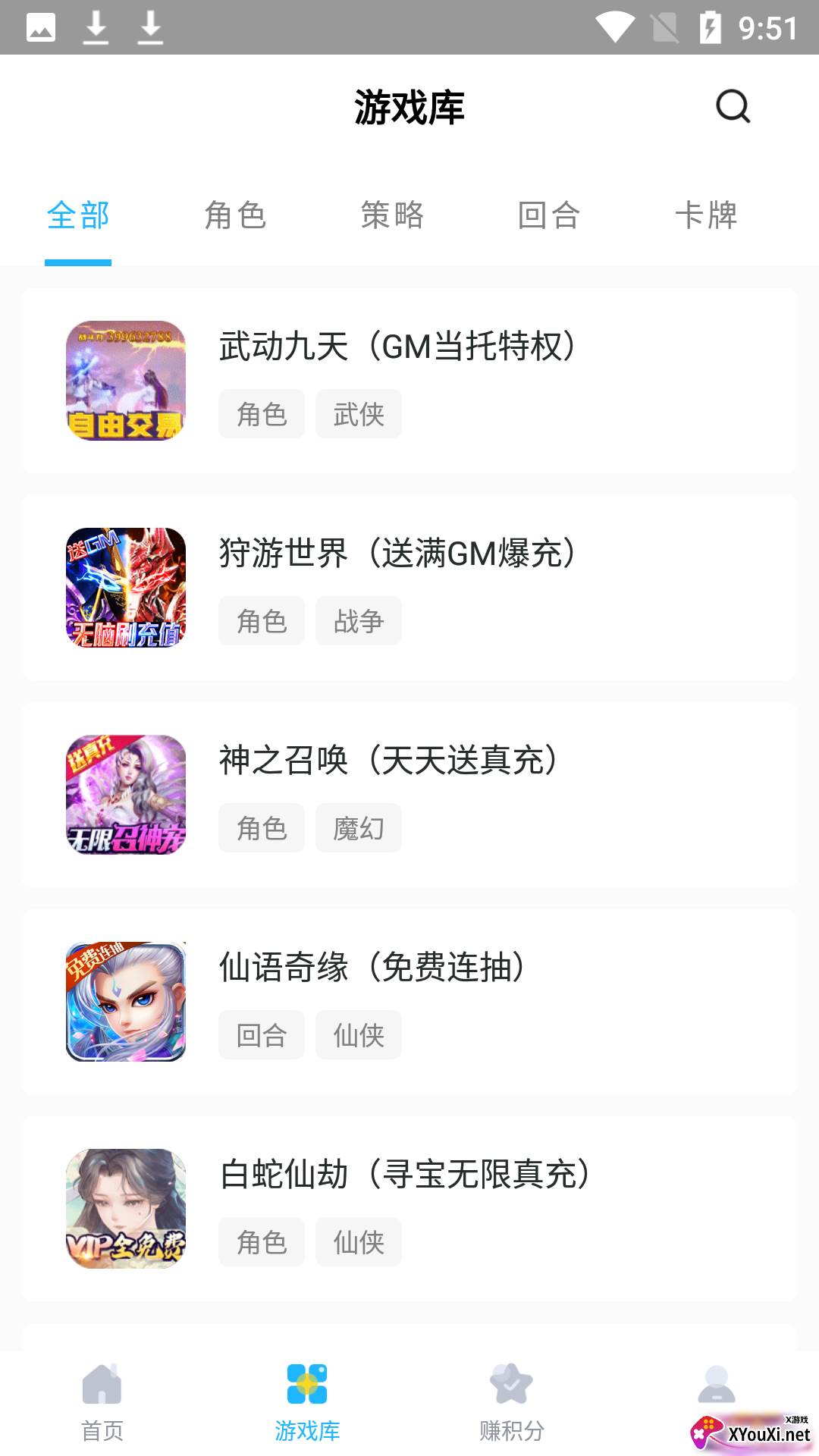Go to the 首页 tab

click(x=102, y=1403)
